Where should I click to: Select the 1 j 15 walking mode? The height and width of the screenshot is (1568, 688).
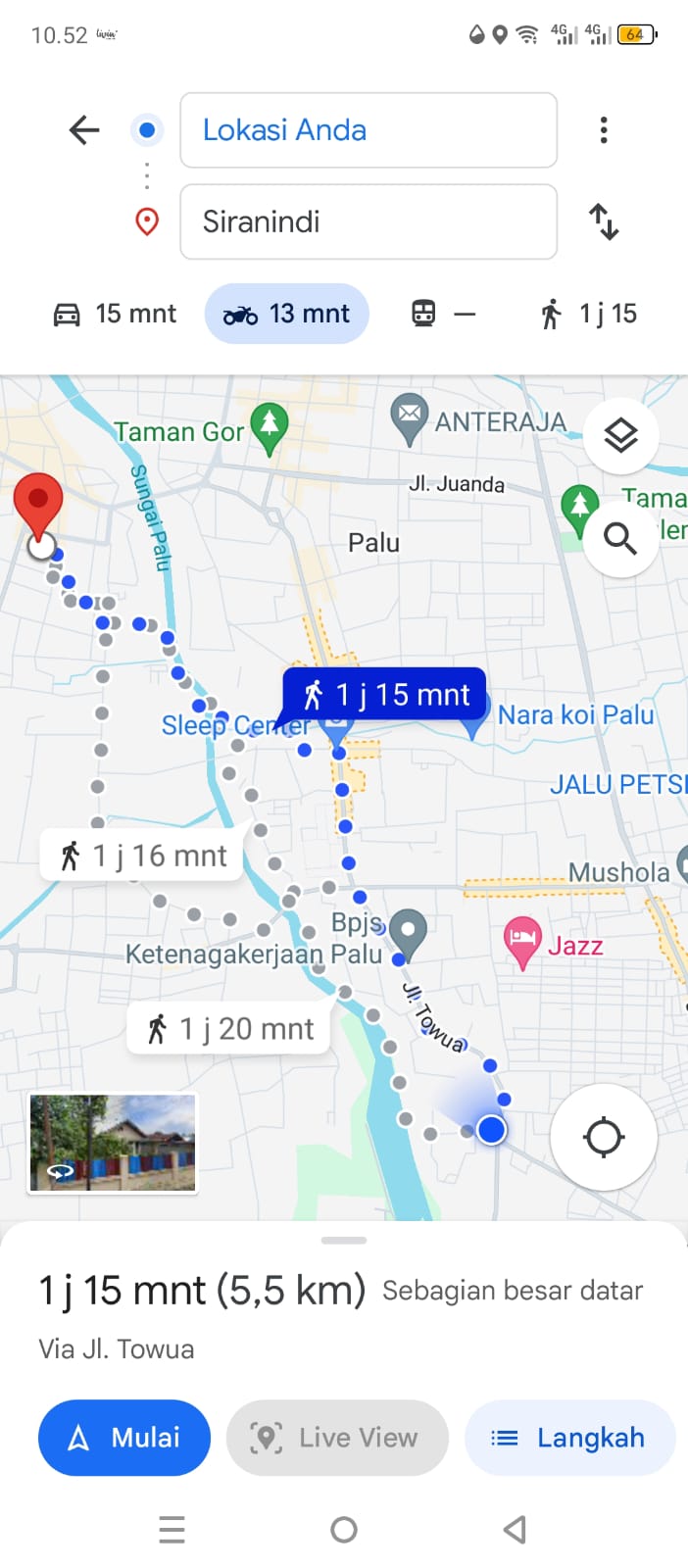click(588, 314)
